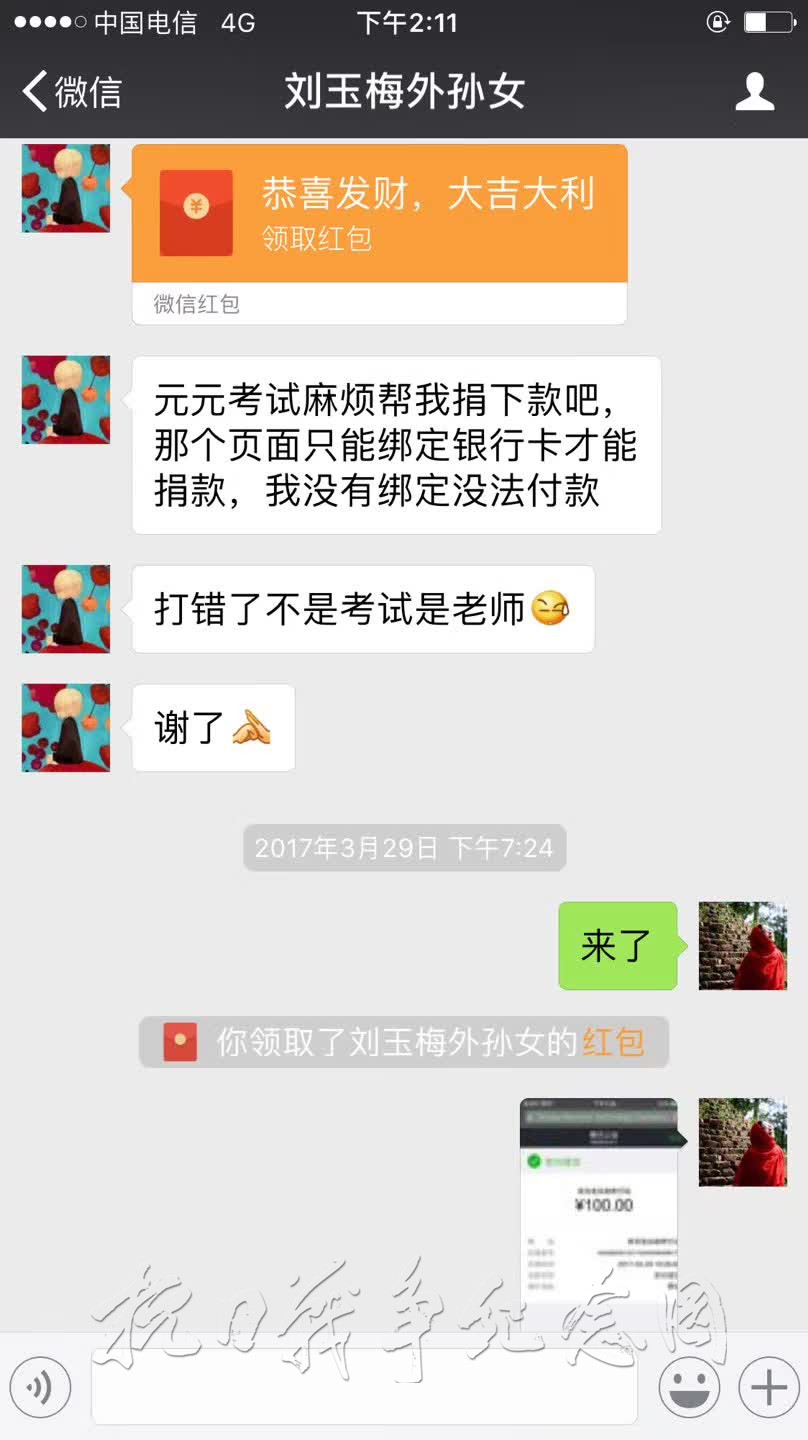
Task: Open the plus attachments menu
Action: click(768, 1388)
